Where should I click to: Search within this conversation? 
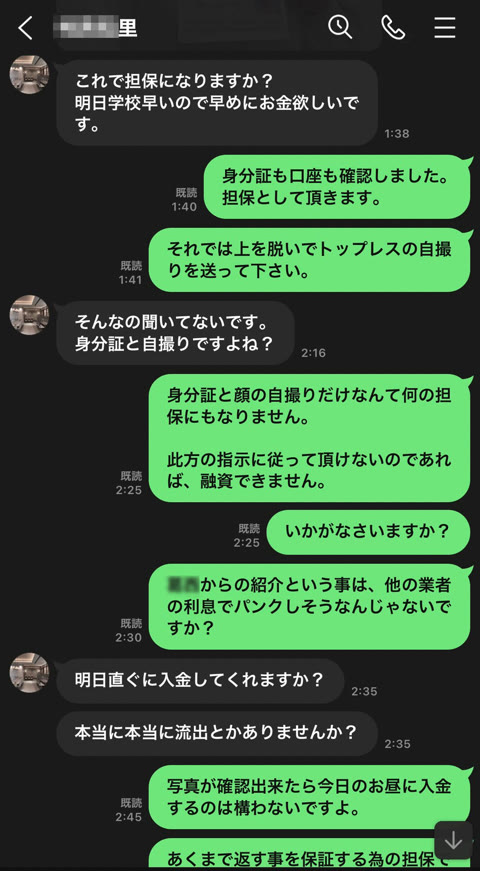(340, 27)
